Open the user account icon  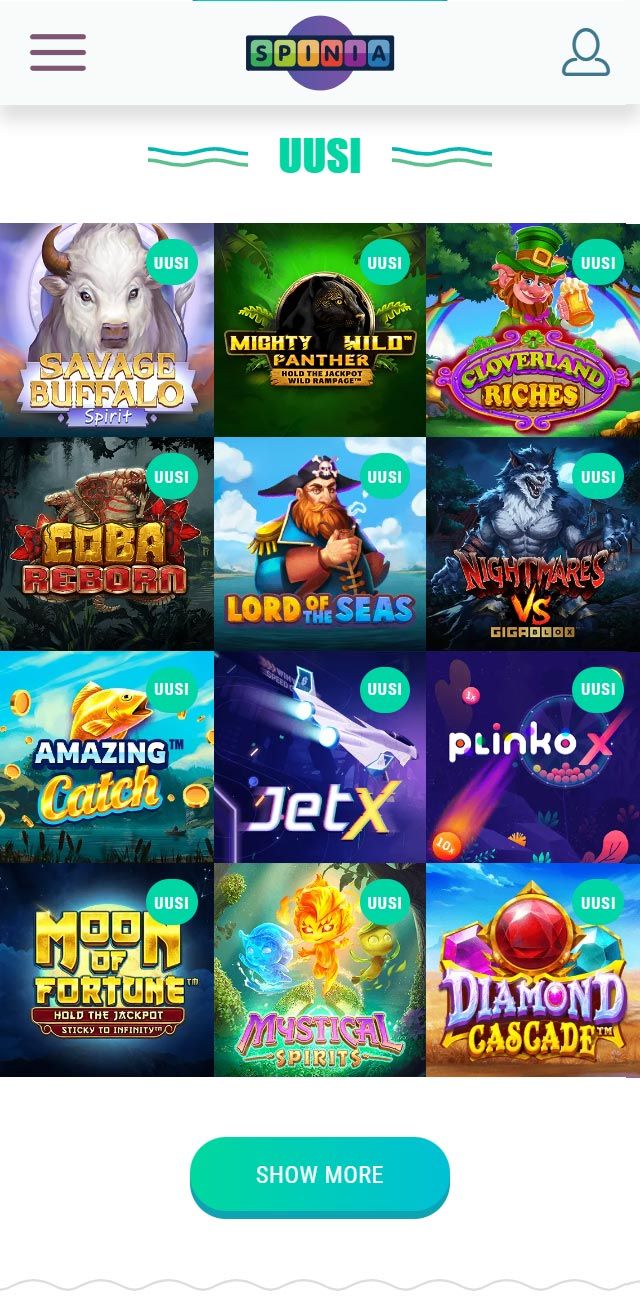(585, 52)
